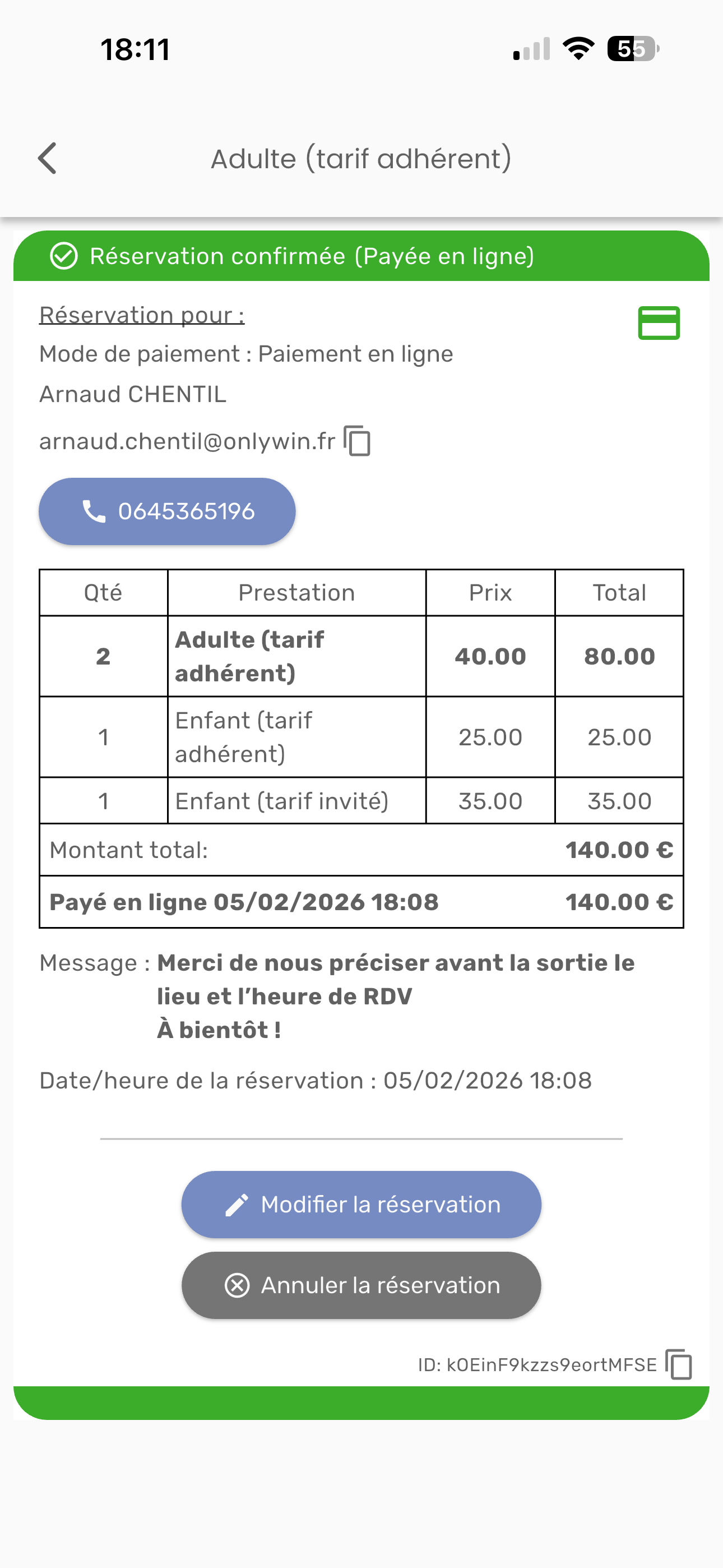This screenshot has height=1568, width=723.
Task: Tap Modifier la réservation
Action: (x=361, y=1204)
